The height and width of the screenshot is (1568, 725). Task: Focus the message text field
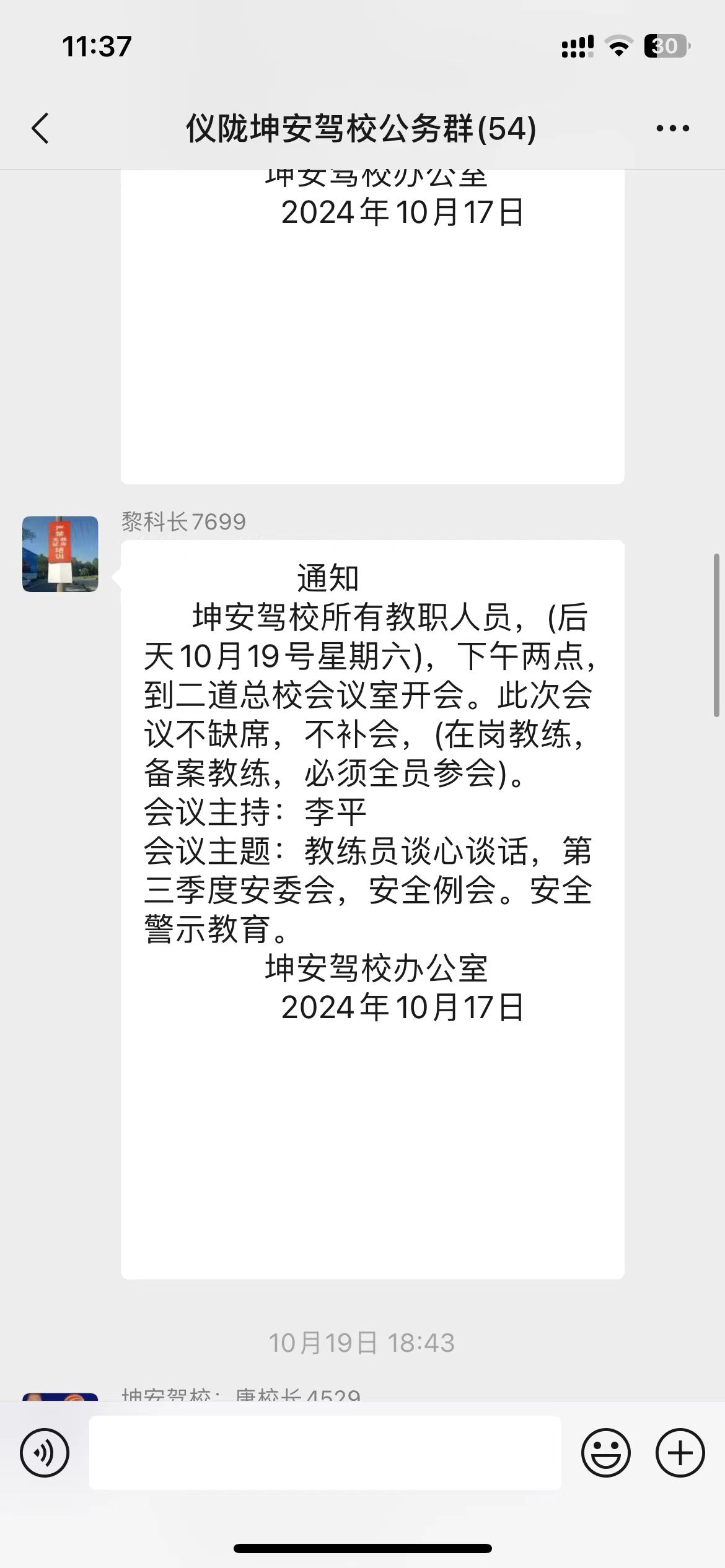[325, 1453]
